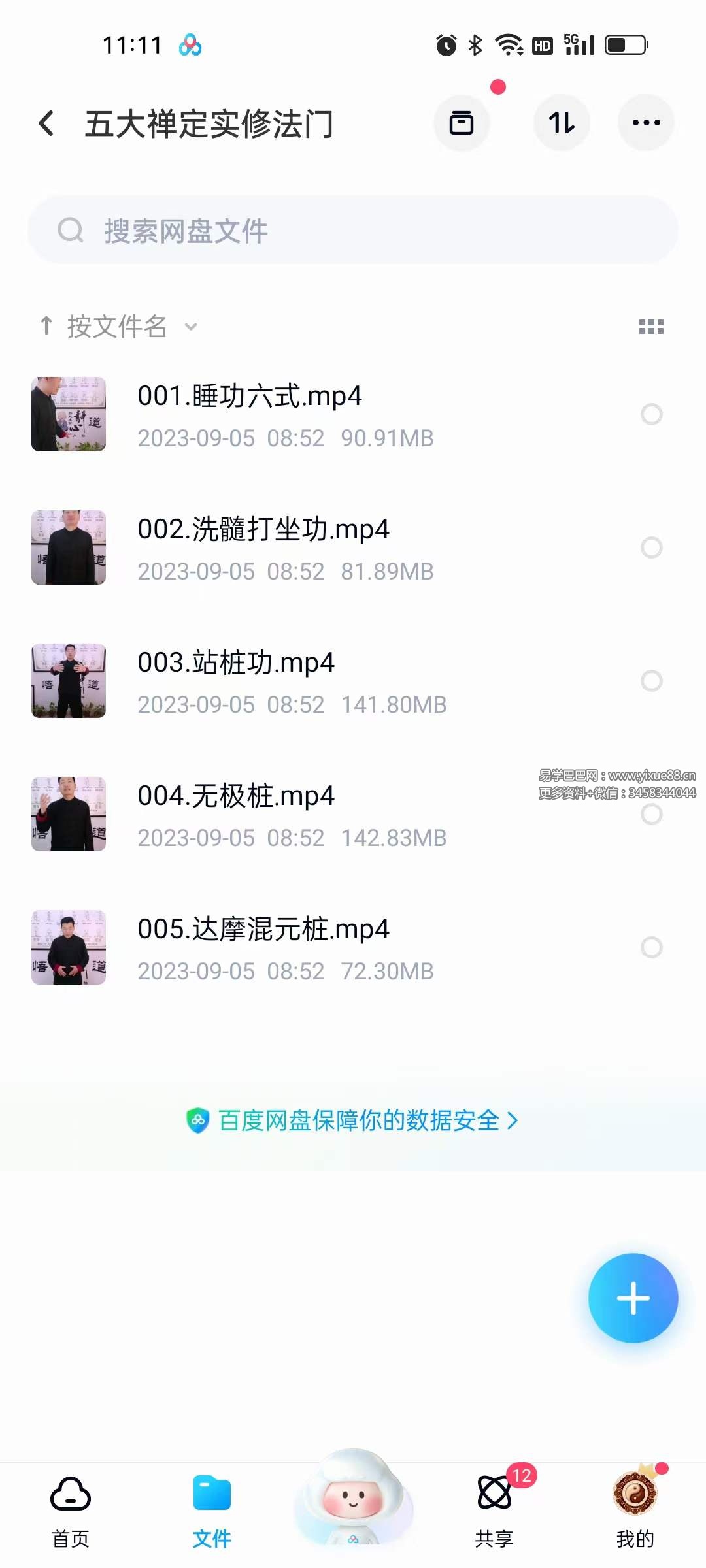Open 百度网盘保障你的数据安全 link
The image size is (706, 1568).
click(353, 1119)
